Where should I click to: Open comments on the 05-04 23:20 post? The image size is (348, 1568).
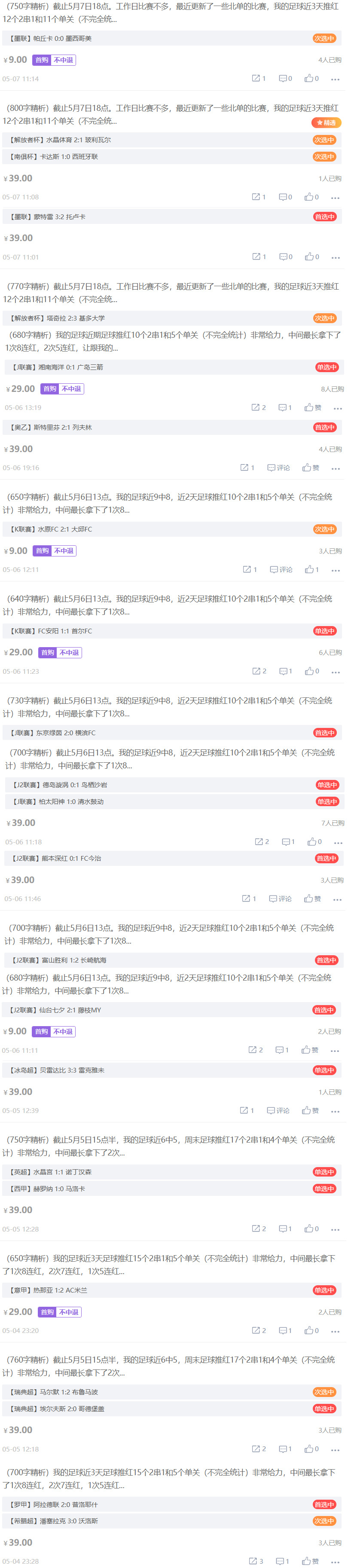tap(285, 1331)
